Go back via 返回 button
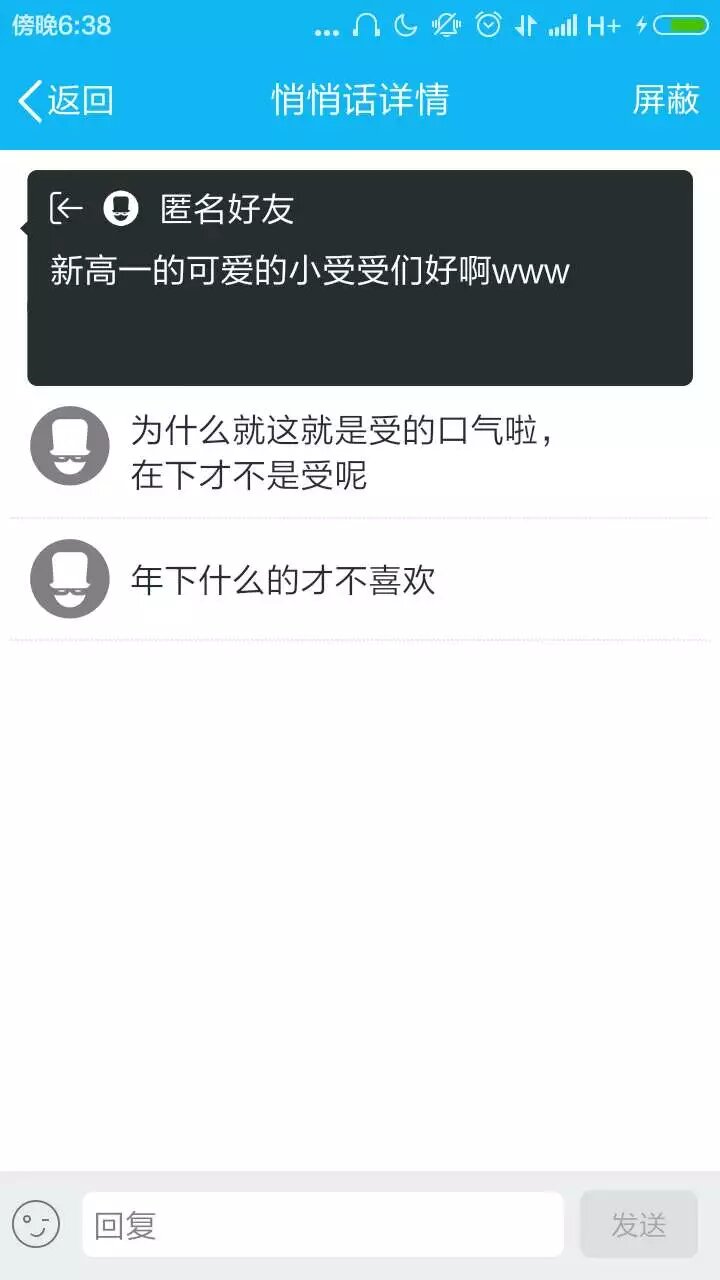This screenshot has width=720, height=1280. [66, 100]
